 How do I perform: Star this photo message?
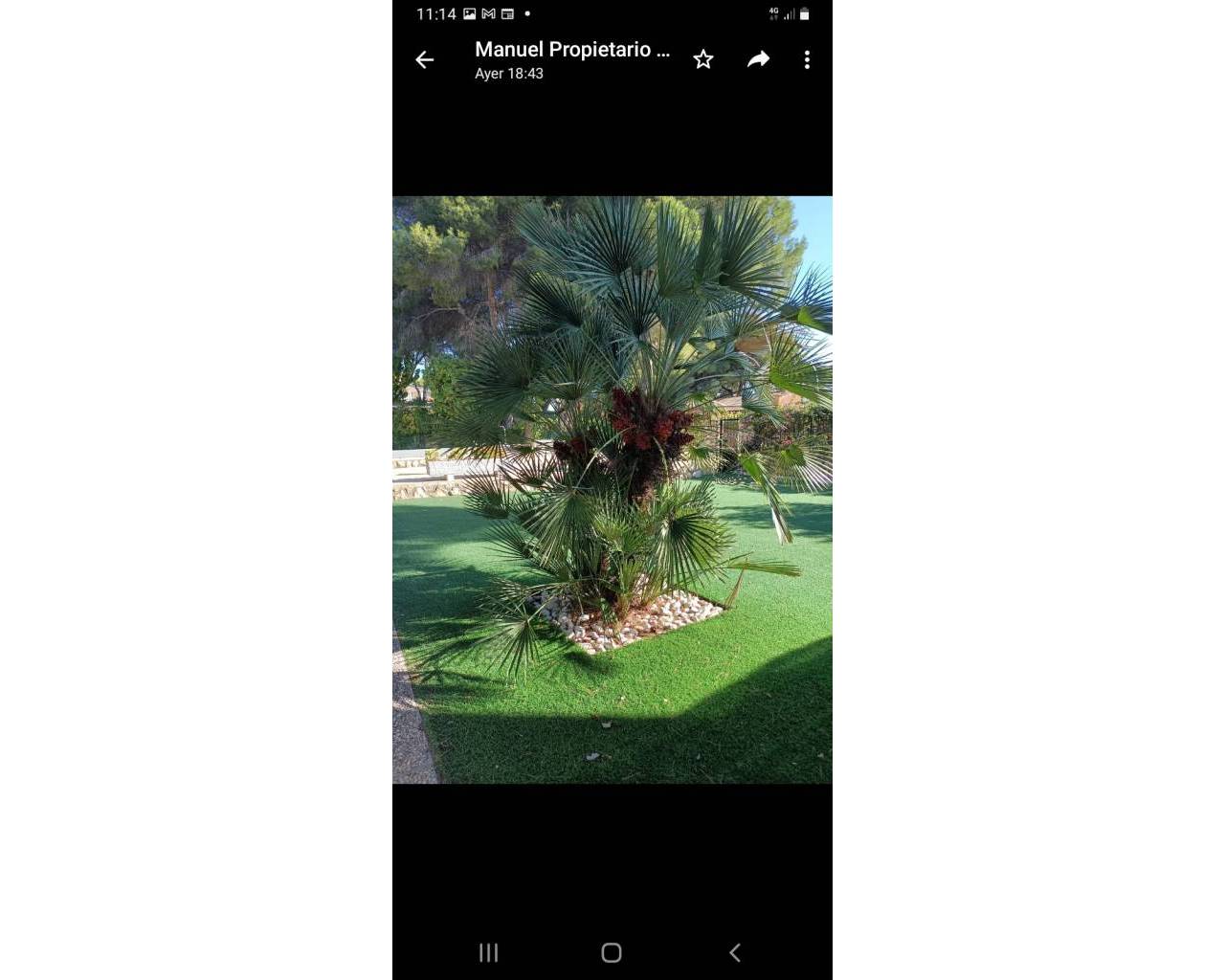pyautogui.click(x=703, y=60)
